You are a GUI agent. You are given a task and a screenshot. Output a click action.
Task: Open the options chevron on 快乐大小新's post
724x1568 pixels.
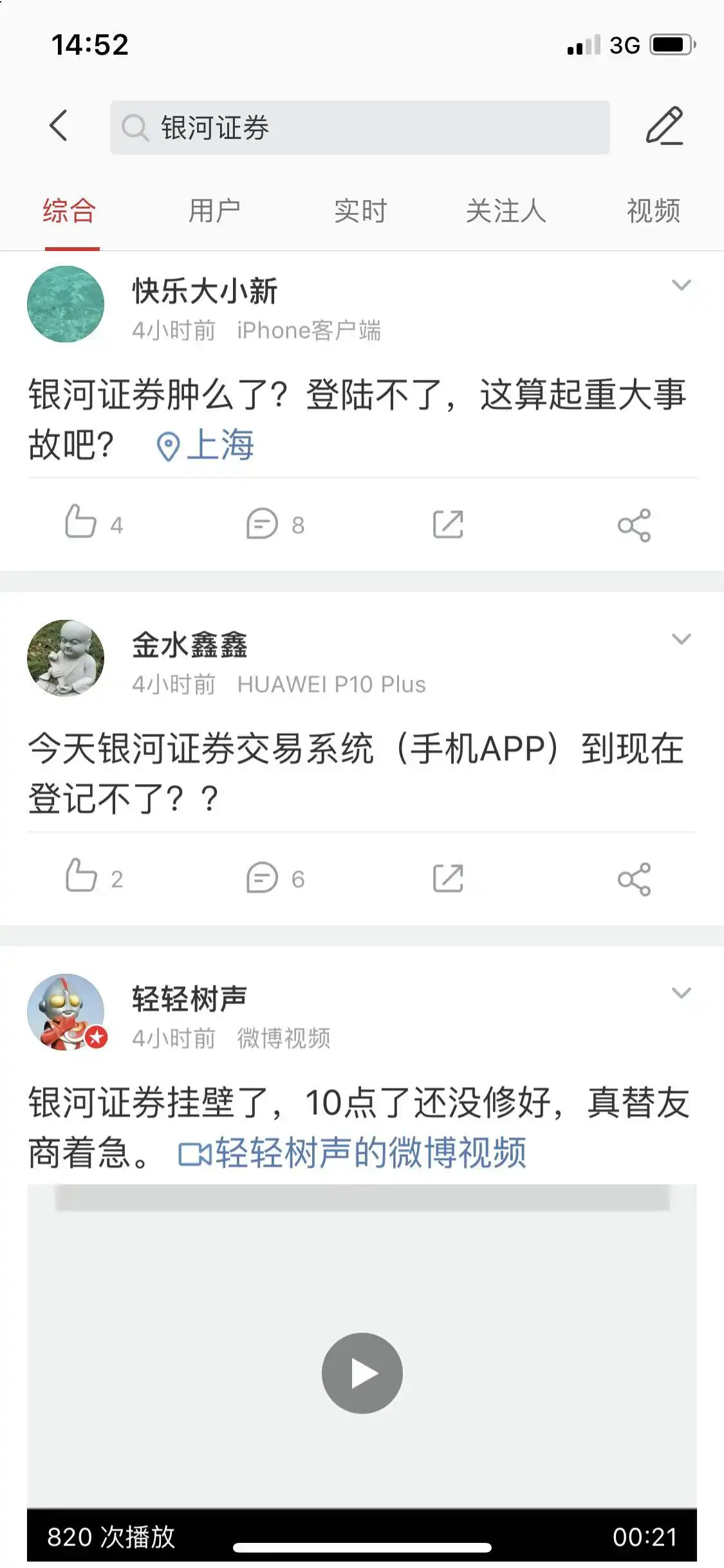pyautogui.click(x=681, y=283)
